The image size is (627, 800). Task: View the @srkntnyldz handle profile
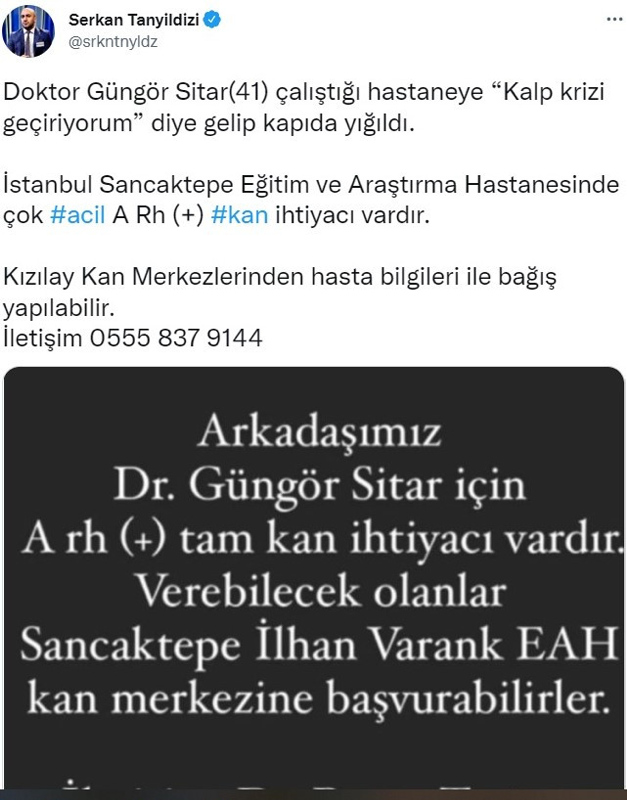pos(113,42)
